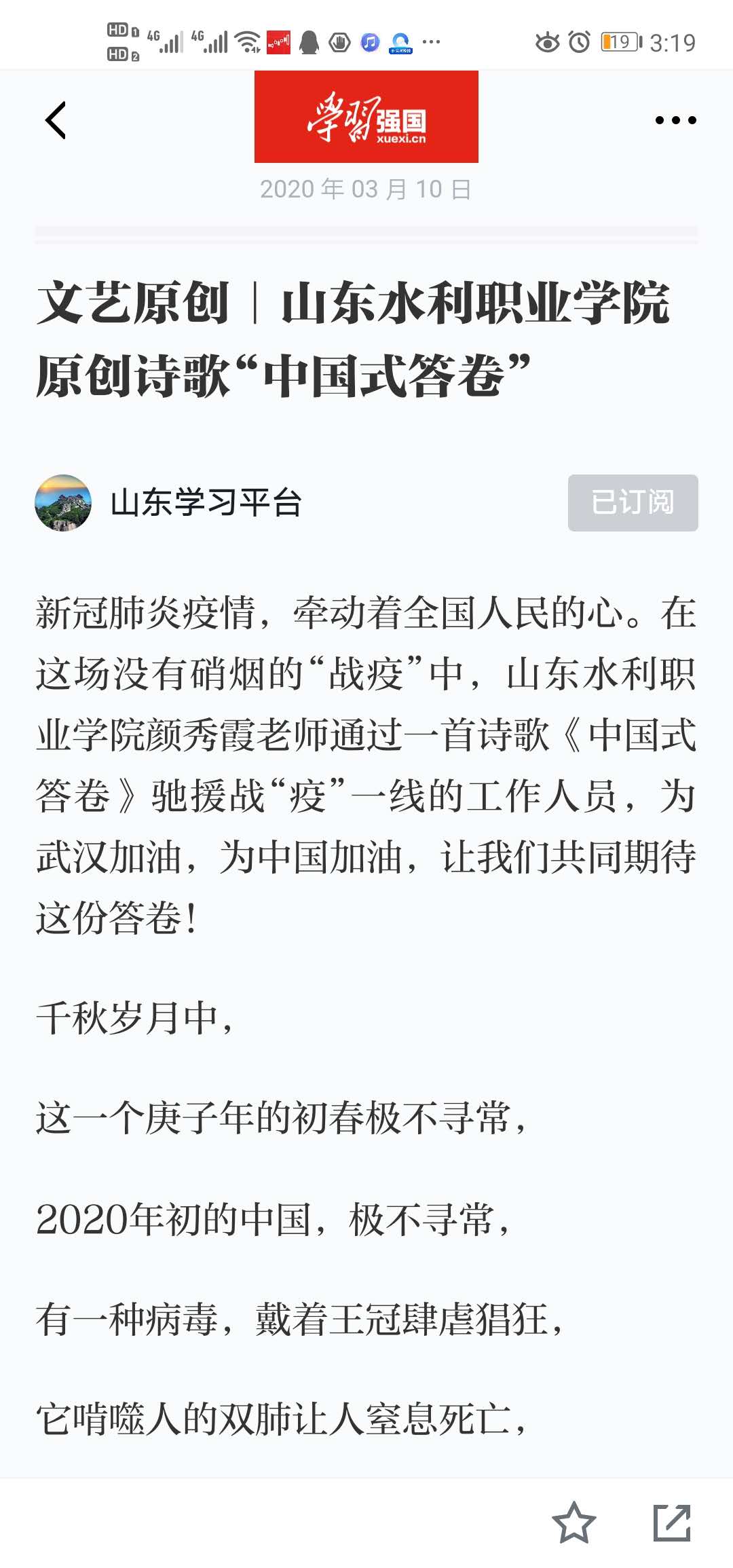The height and width of the screenshot is (1568, 733).
Task: Favorite this article with the star icon
Action: click(574, 1523)
